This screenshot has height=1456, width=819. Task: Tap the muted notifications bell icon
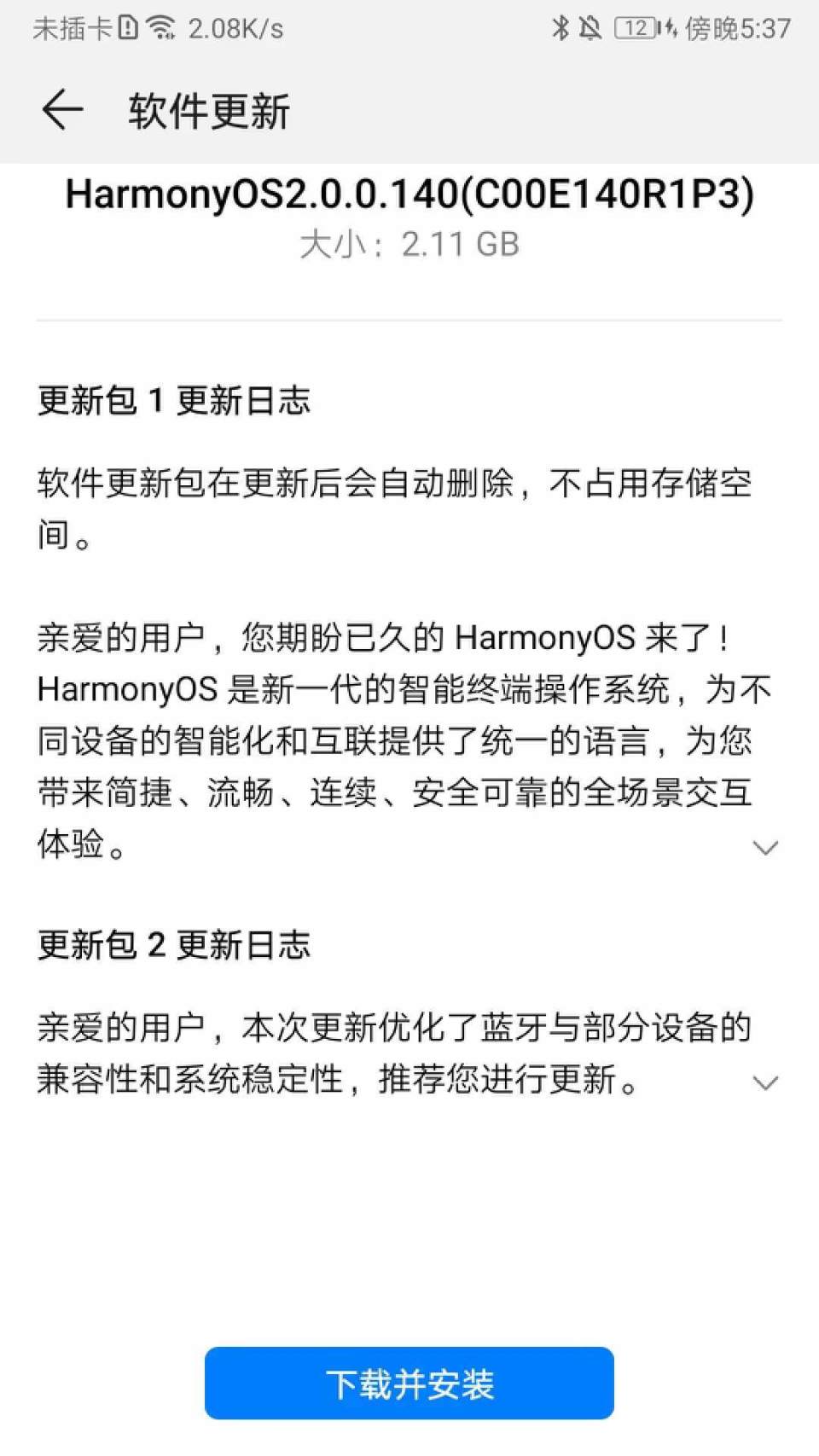click(592, 27)
